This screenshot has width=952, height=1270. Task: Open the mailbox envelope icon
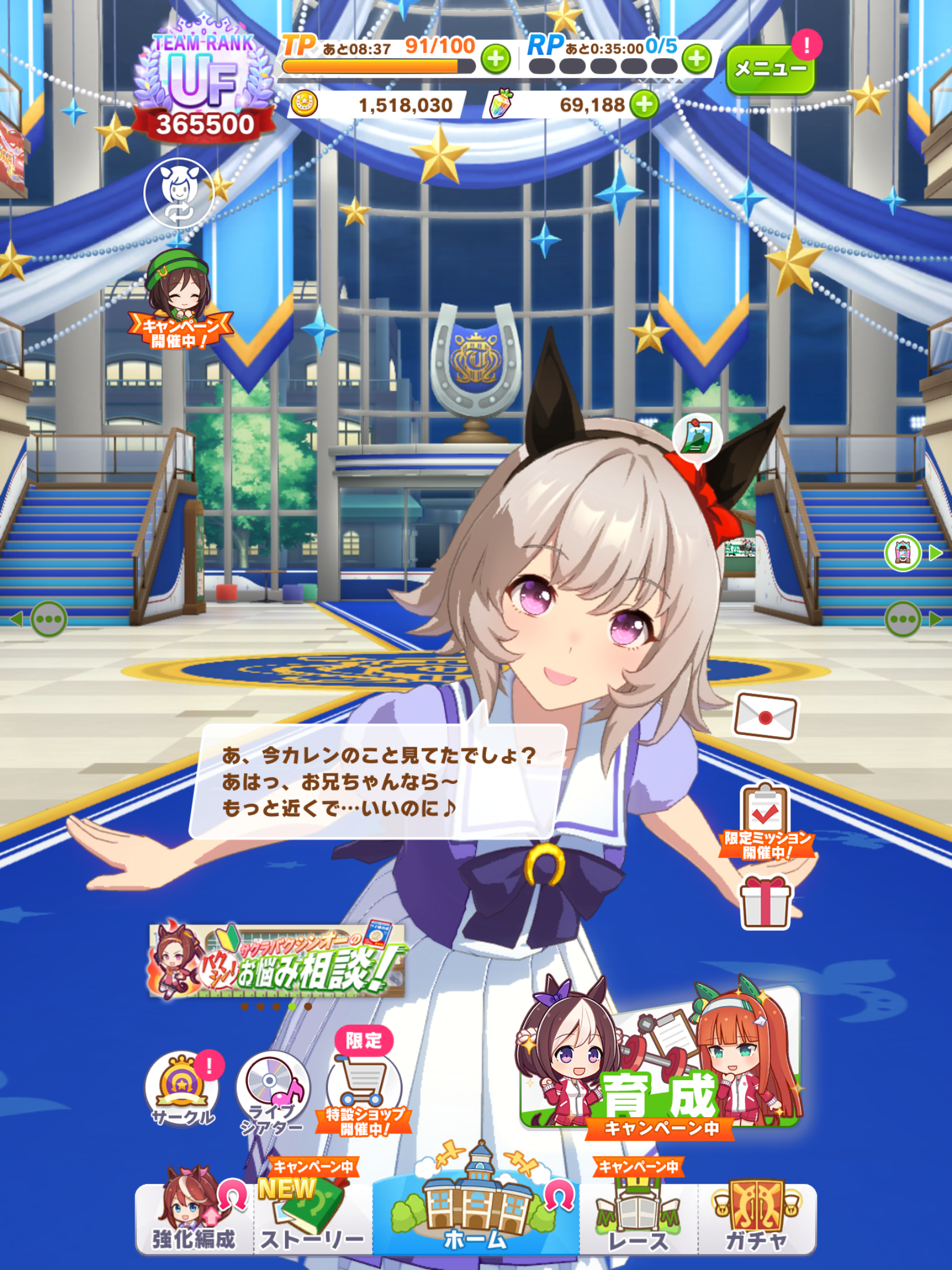(x=766, y=717)
